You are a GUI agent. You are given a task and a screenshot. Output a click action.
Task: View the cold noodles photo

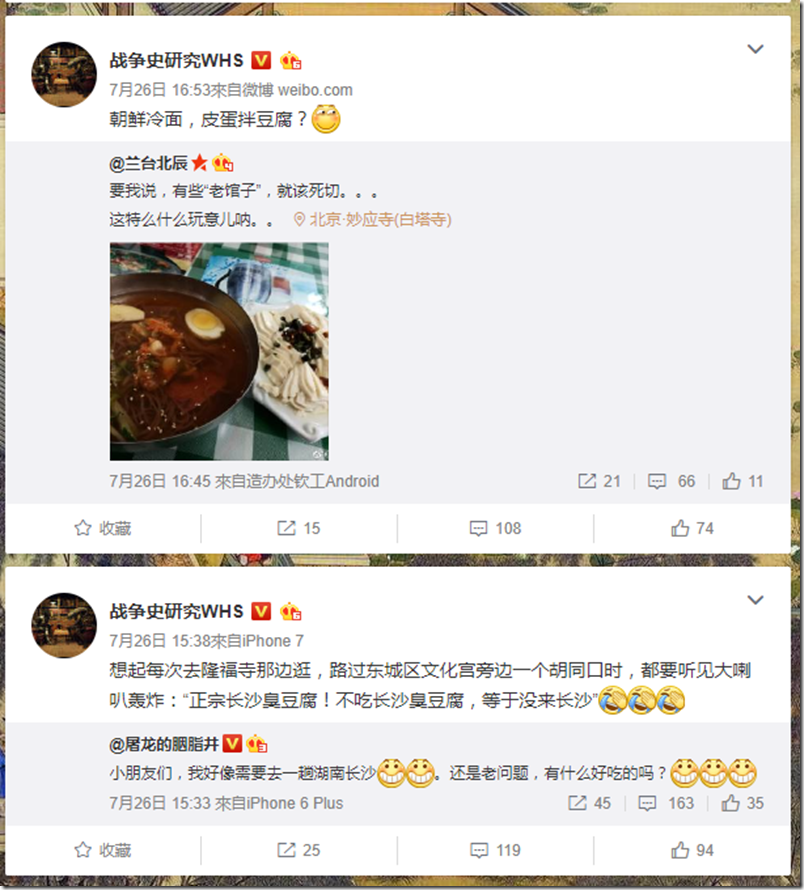click(x=218, y=350)
